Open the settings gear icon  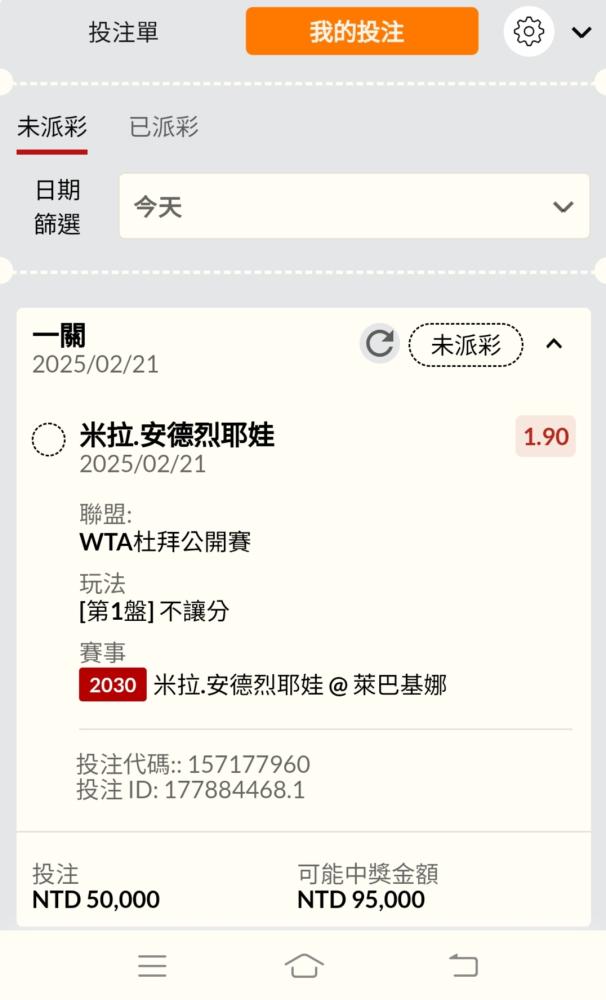click(x=529, y=31)
